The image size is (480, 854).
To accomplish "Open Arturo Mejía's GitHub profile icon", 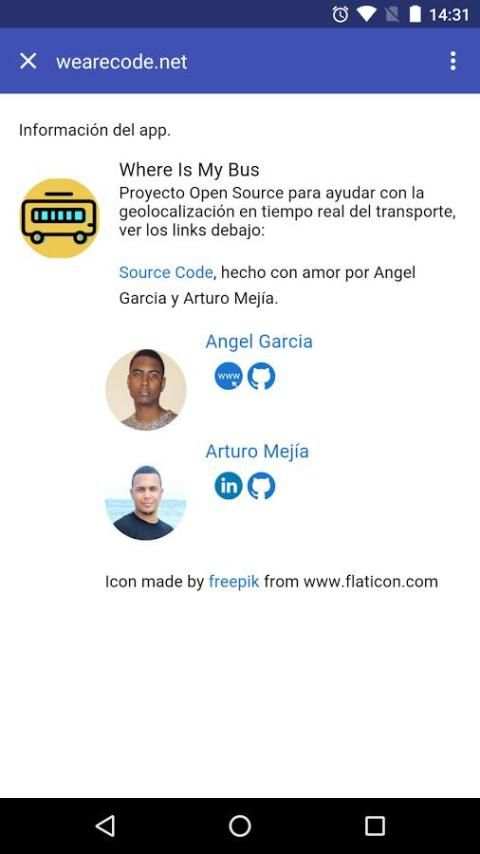I will pos(262,486).
